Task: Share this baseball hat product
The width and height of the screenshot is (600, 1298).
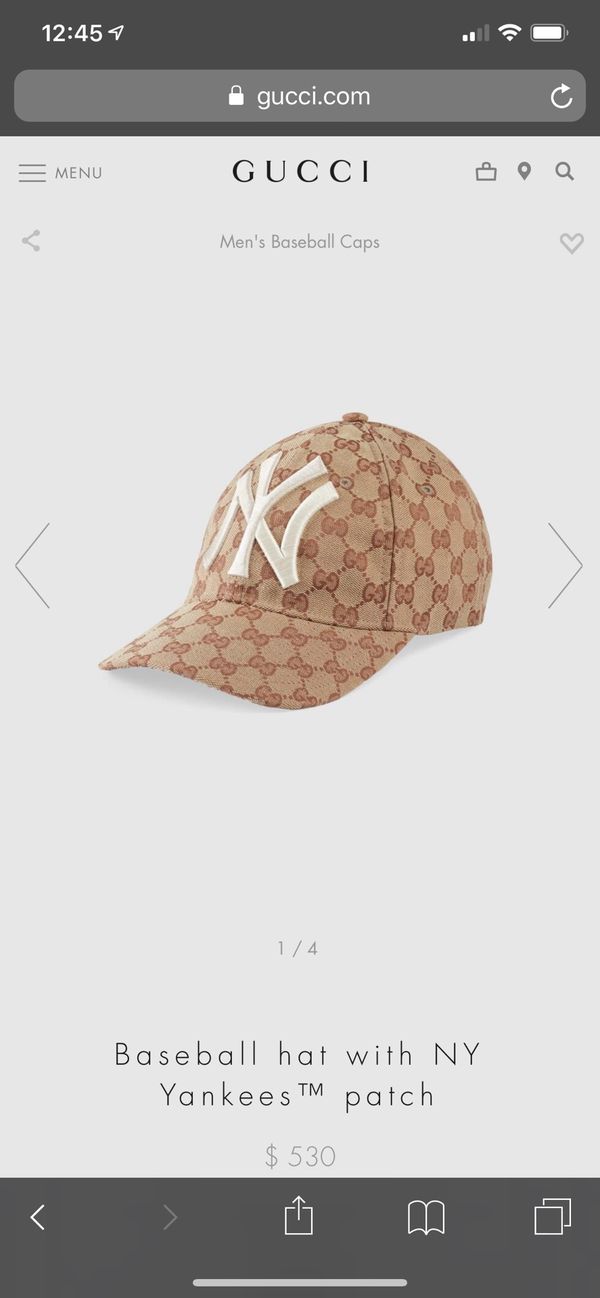Action: pos(32,241)
